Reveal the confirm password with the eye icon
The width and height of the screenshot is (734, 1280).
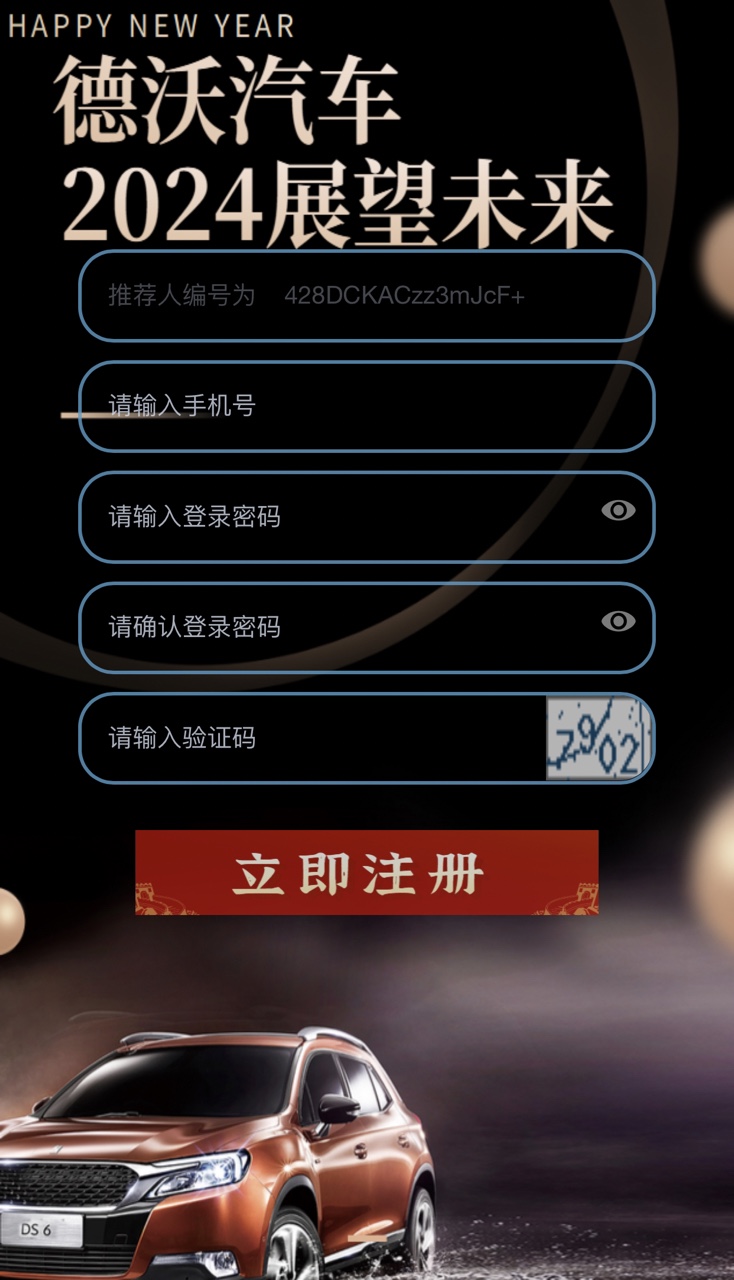coord(618,622)
